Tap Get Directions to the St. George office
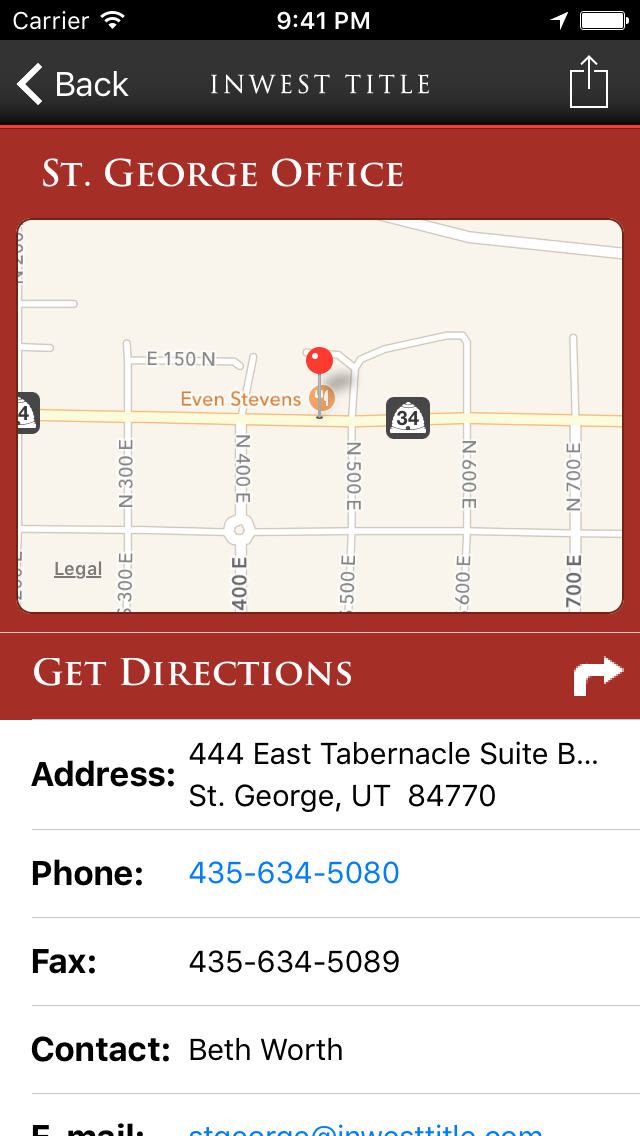 point(320,675)
